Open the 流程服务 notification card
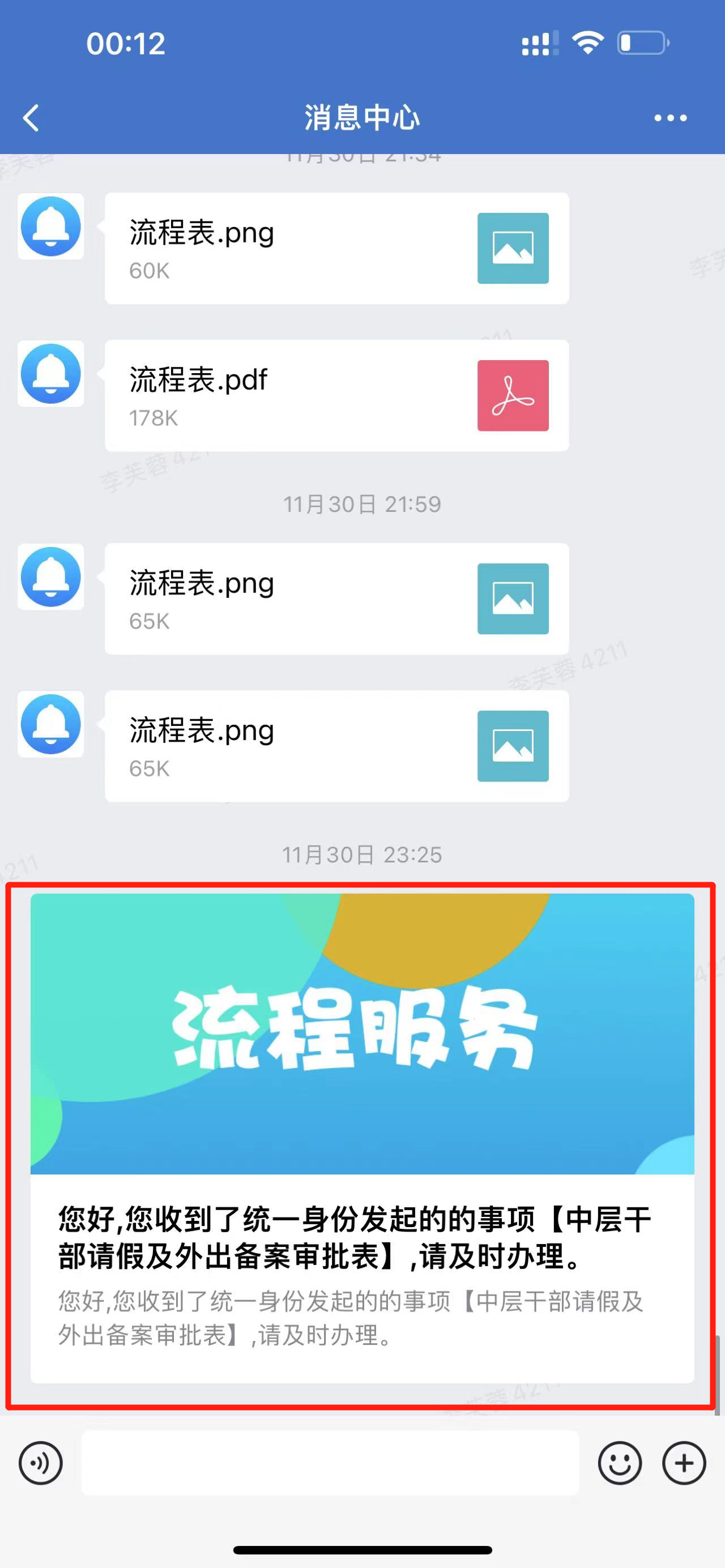The image size is (725, 1568). point(361,1138)
